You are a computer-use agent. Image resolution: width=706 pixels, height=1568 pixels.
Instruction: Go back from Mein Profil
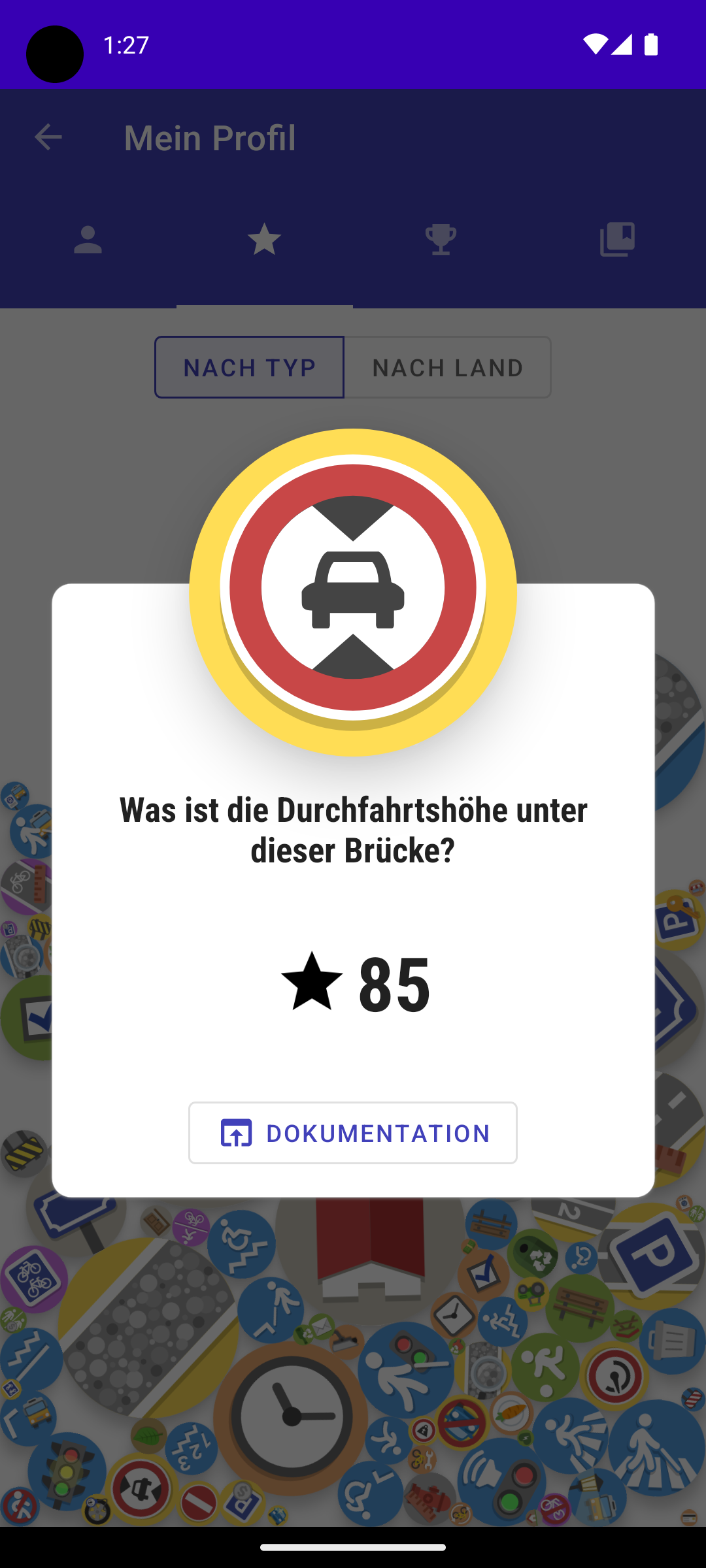(x=48, y=138)
